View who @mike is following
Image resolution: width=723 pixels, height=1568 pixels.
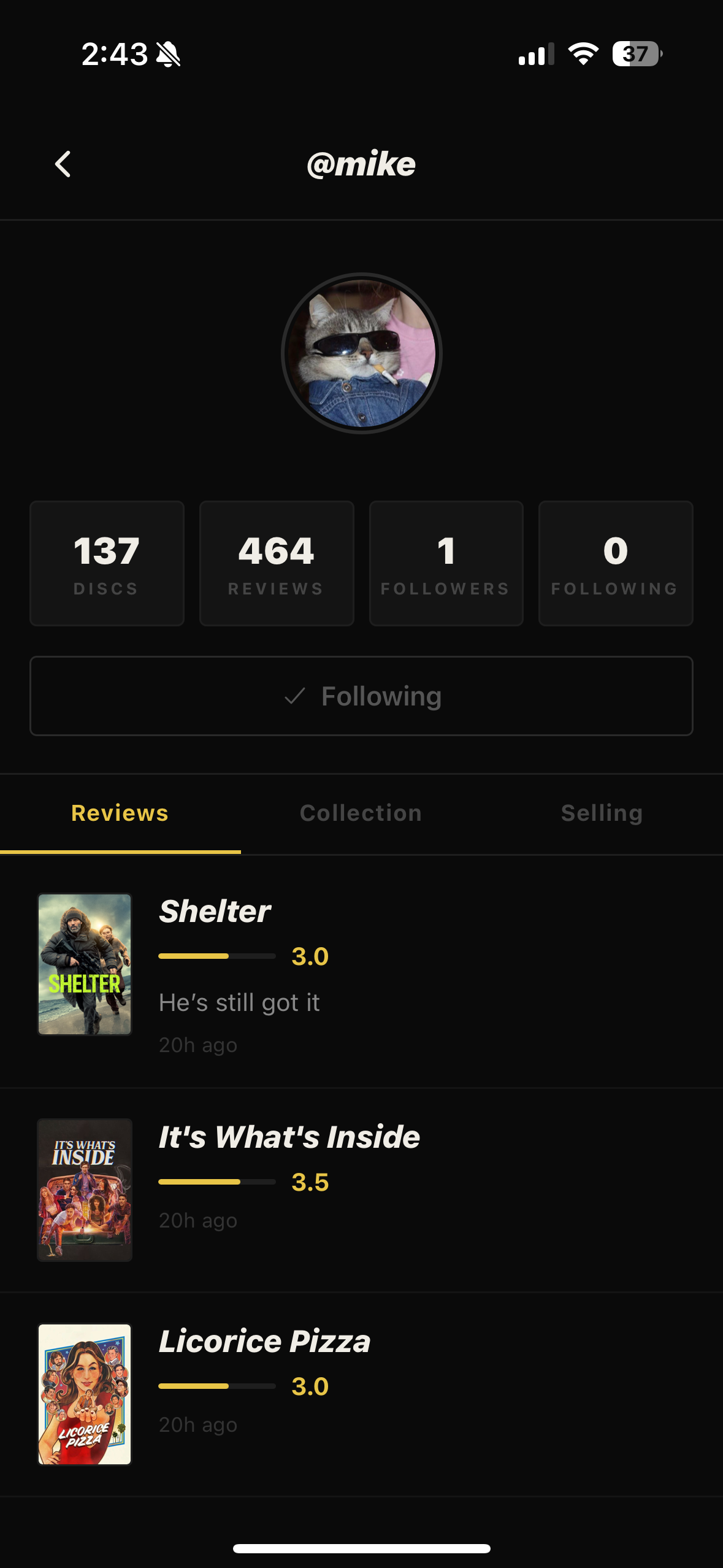(615, 563)
